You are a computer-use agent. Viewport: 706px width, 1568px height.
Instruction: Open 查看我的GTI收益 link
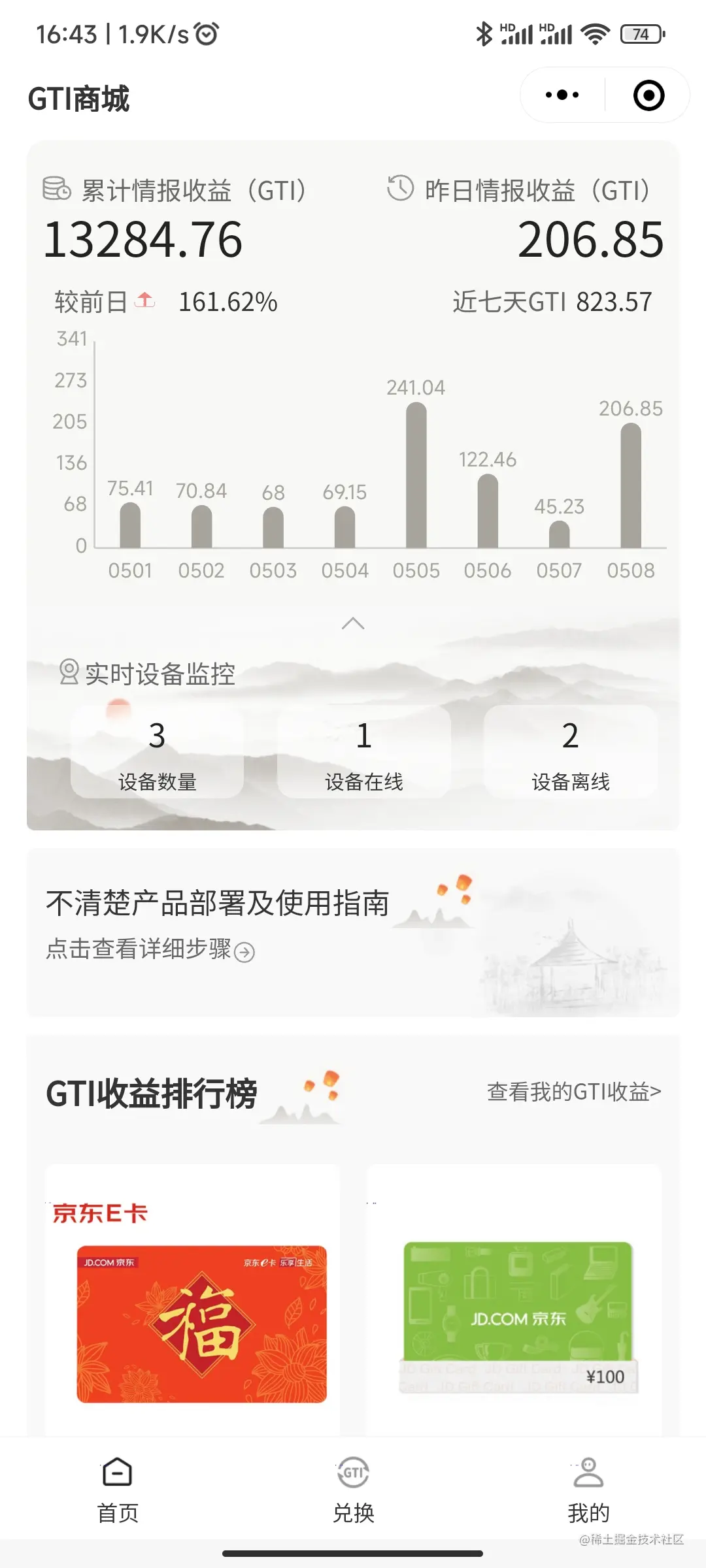pos(573,1091)
